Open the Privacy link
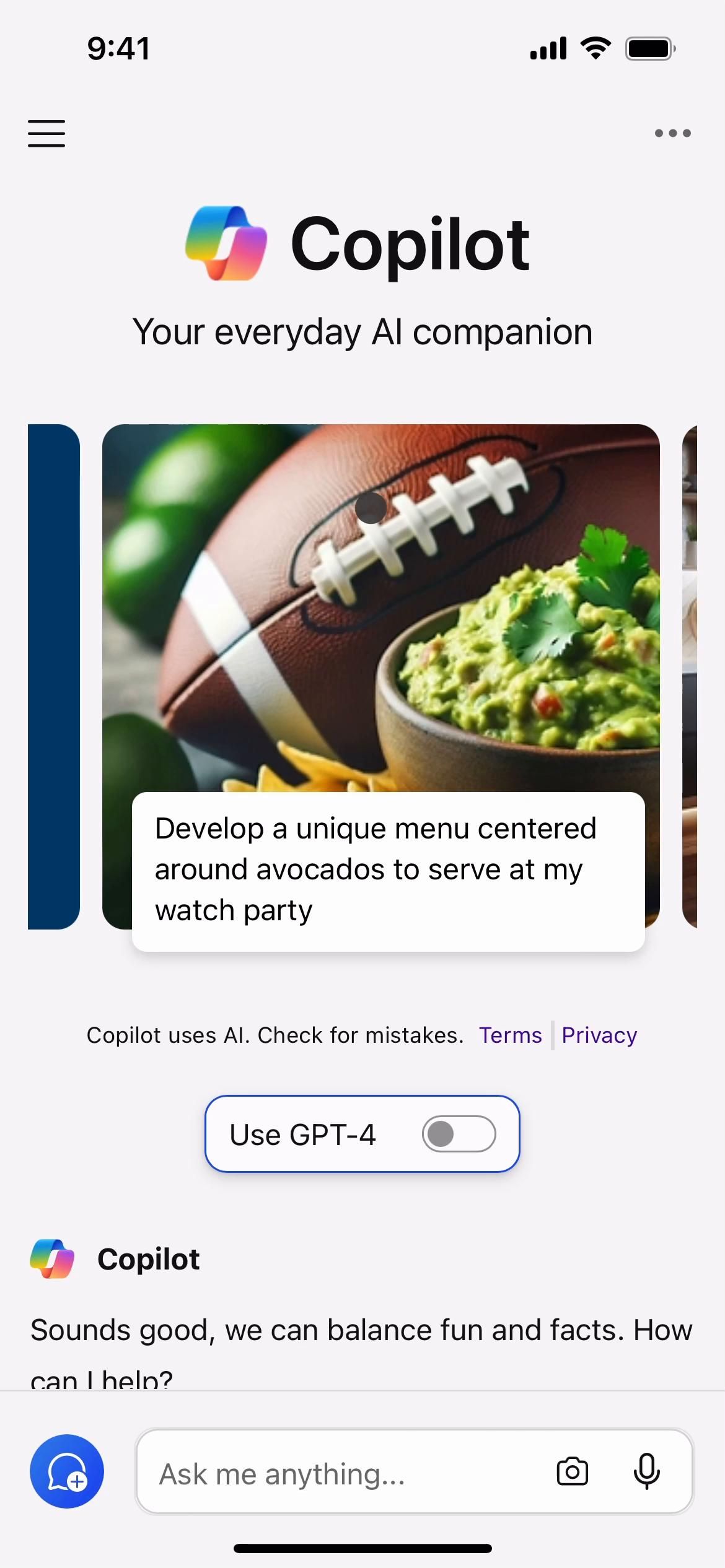 599,1035
